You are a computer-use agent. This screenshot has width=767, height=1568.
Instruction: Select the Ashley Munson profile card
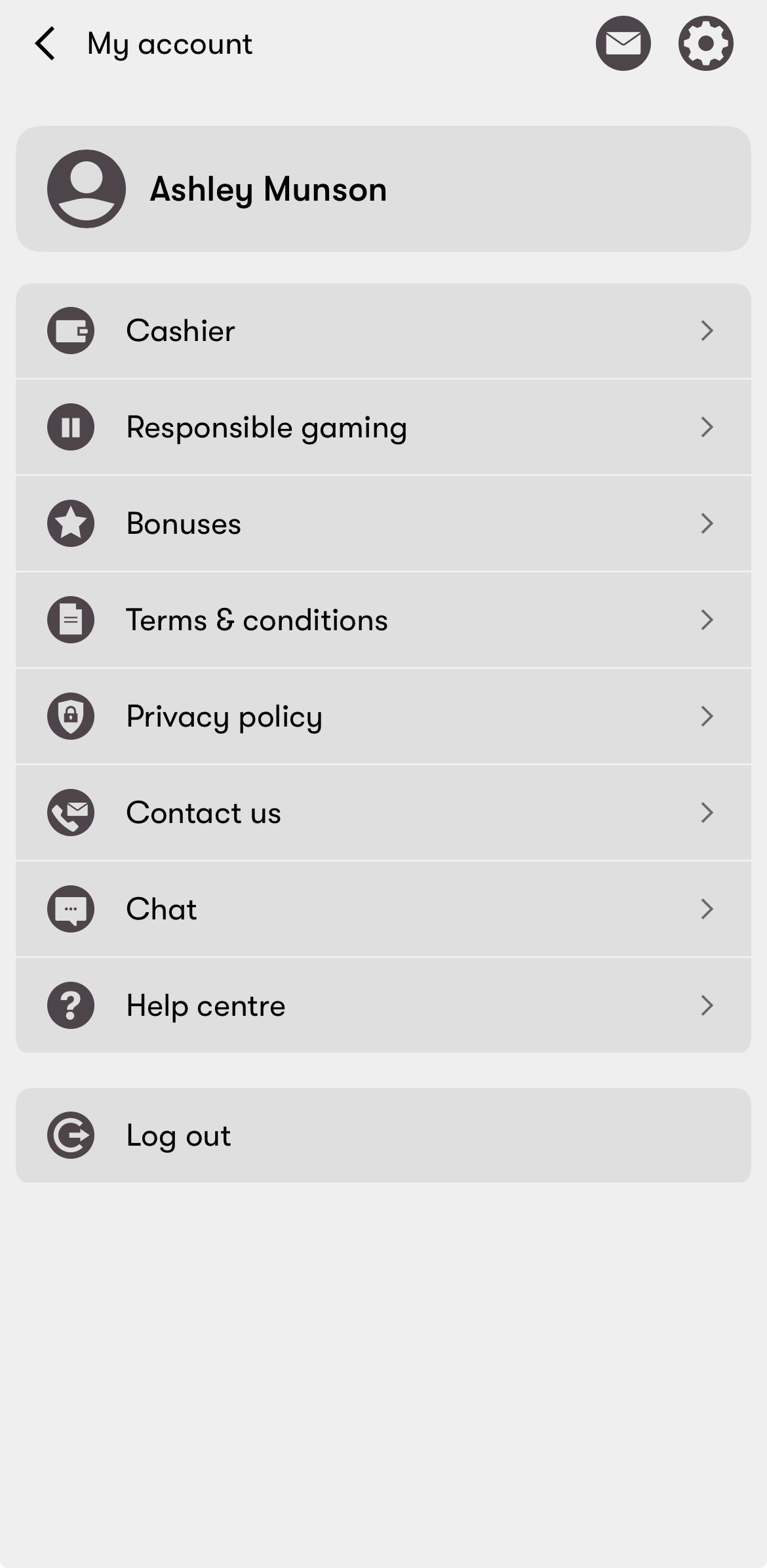pyautogui.click(x=383, y=190)
